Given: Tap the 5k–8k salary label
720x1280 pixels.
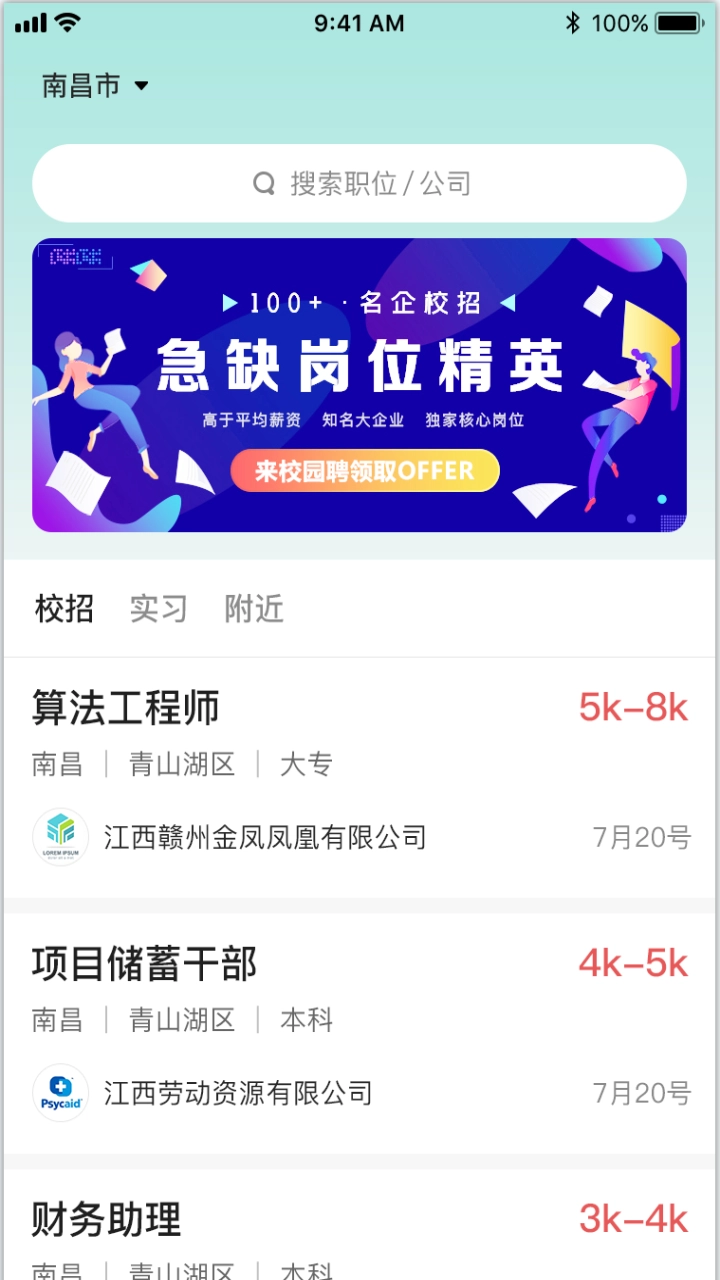Looking at the screenshot, I should [x=635, y=706].
